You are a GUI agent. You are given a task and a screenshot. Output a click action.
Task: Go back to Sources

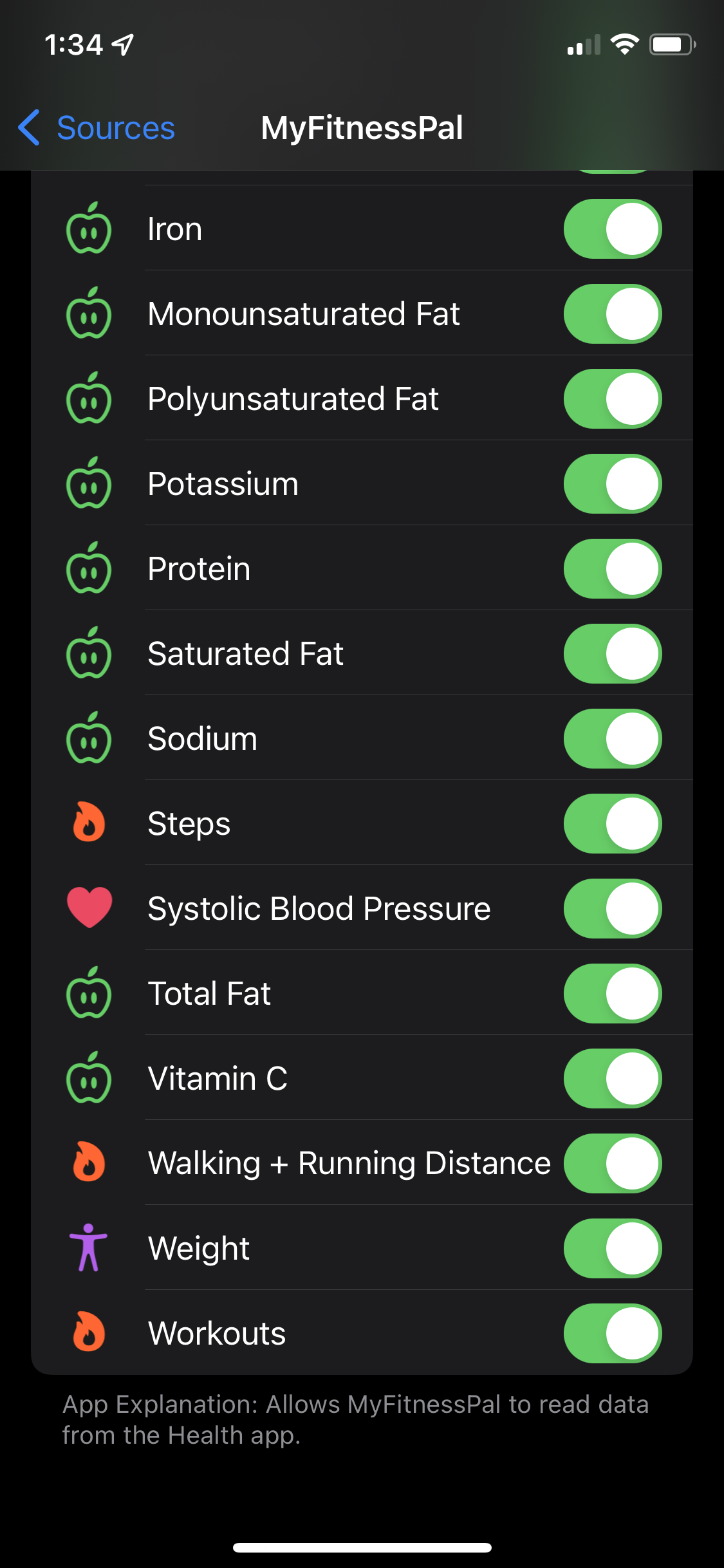(98, 127)
